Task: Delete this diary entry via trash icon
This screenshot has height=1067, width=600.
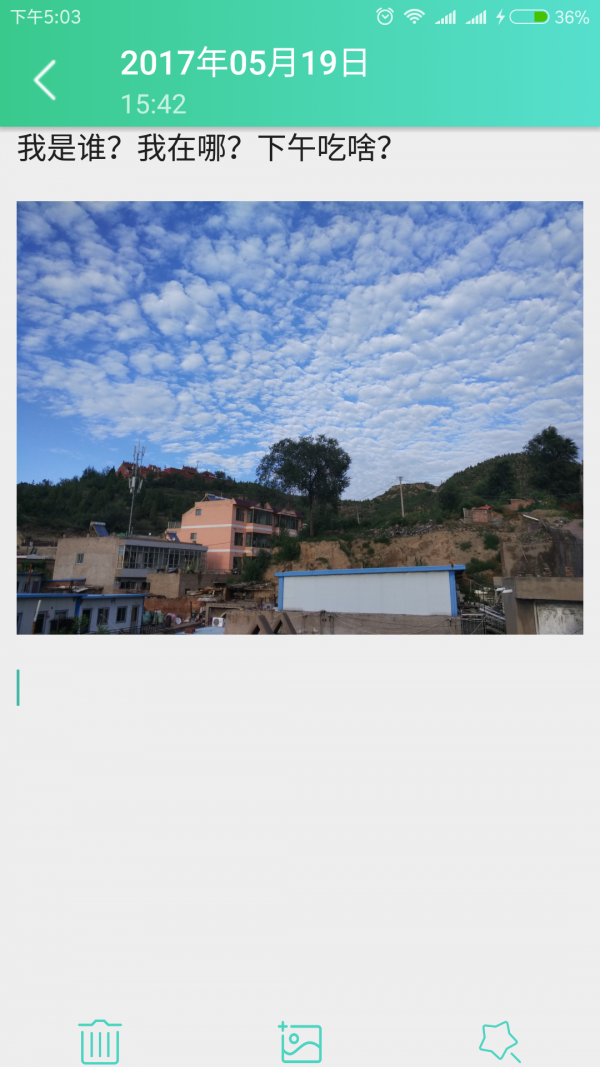Action: (100, 1042)
